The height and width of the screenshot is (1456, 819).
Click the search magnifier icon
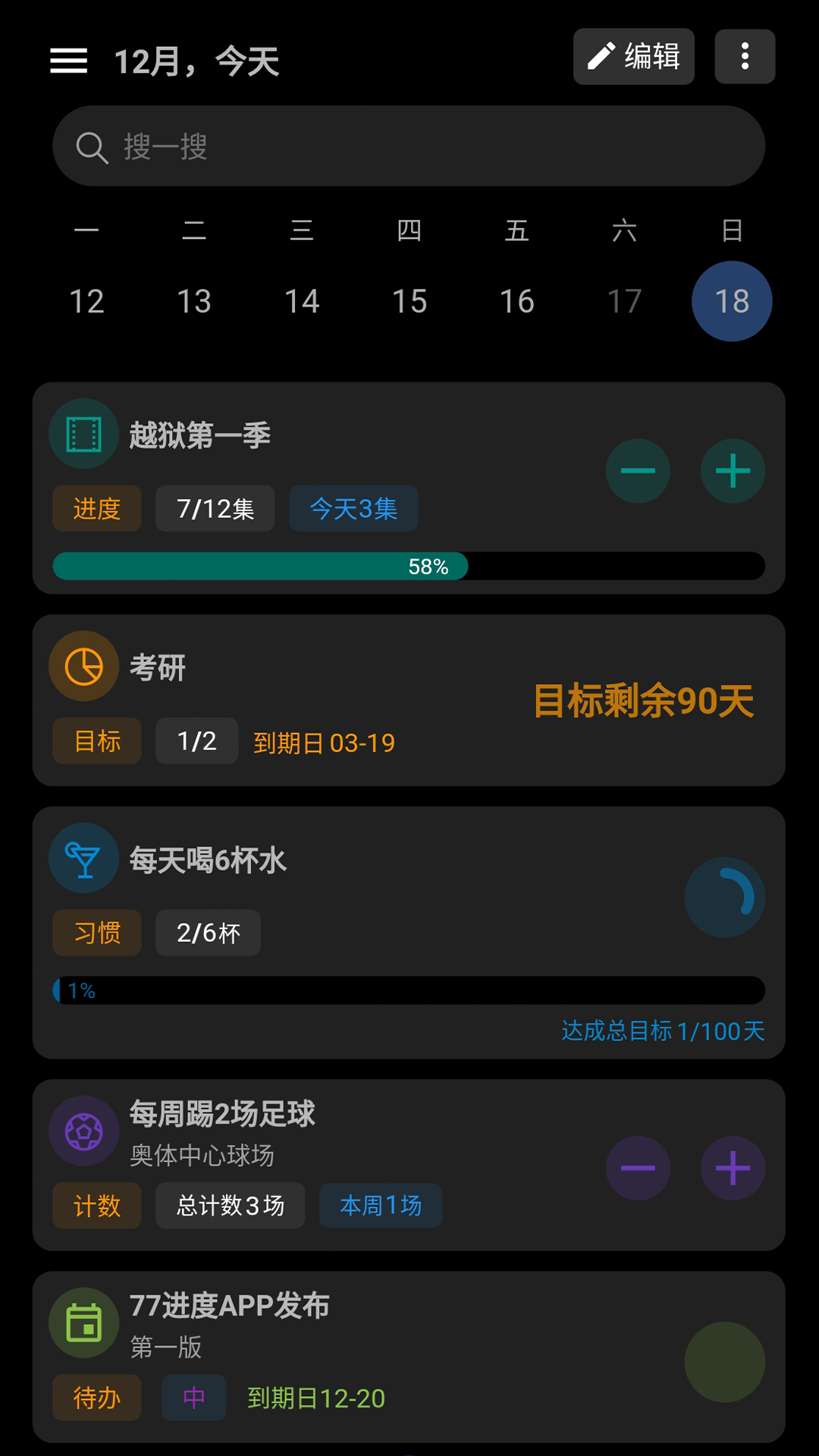[91, 146]
